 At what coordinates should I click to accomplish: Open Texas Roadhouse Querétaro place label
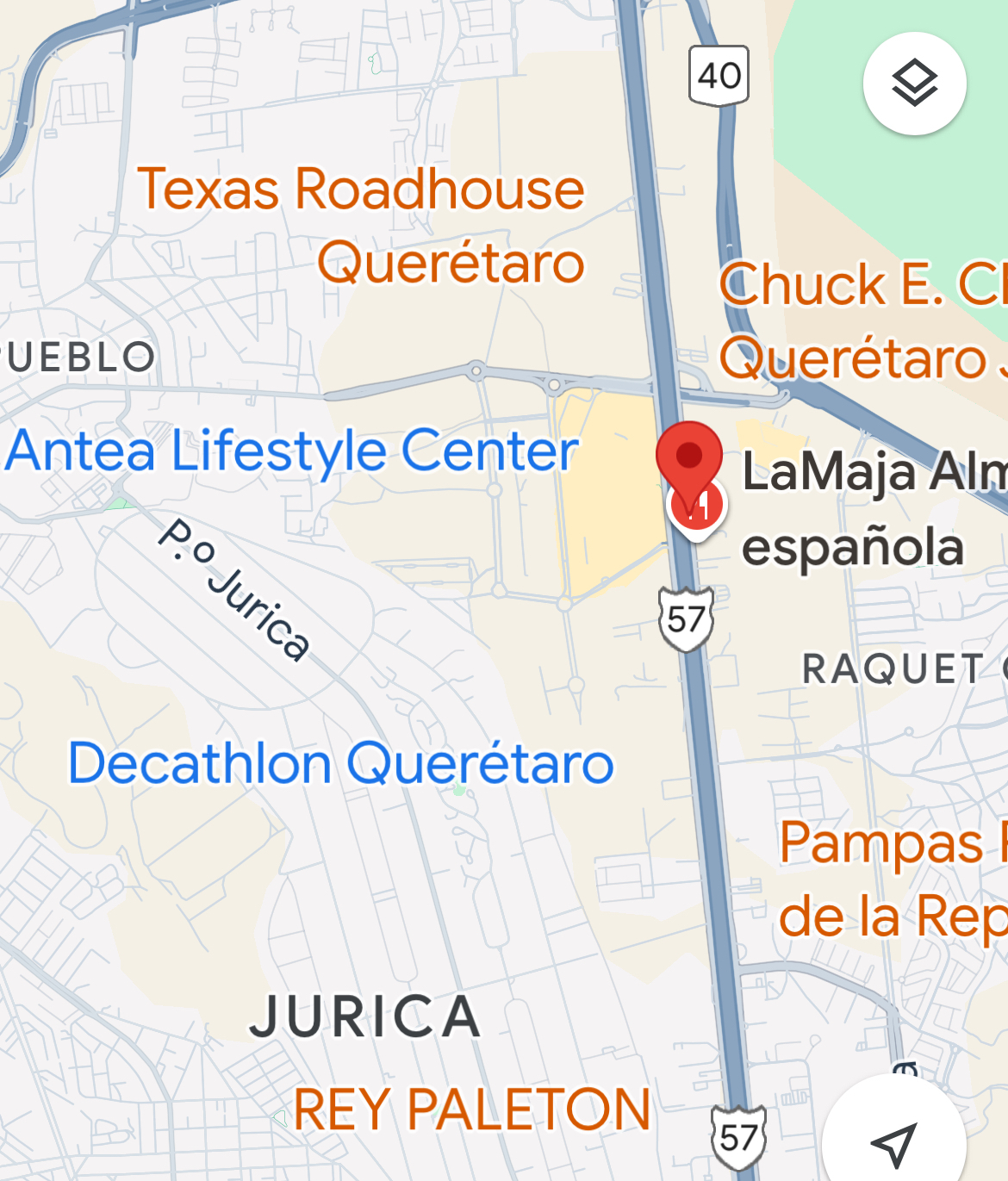point(362,225)
